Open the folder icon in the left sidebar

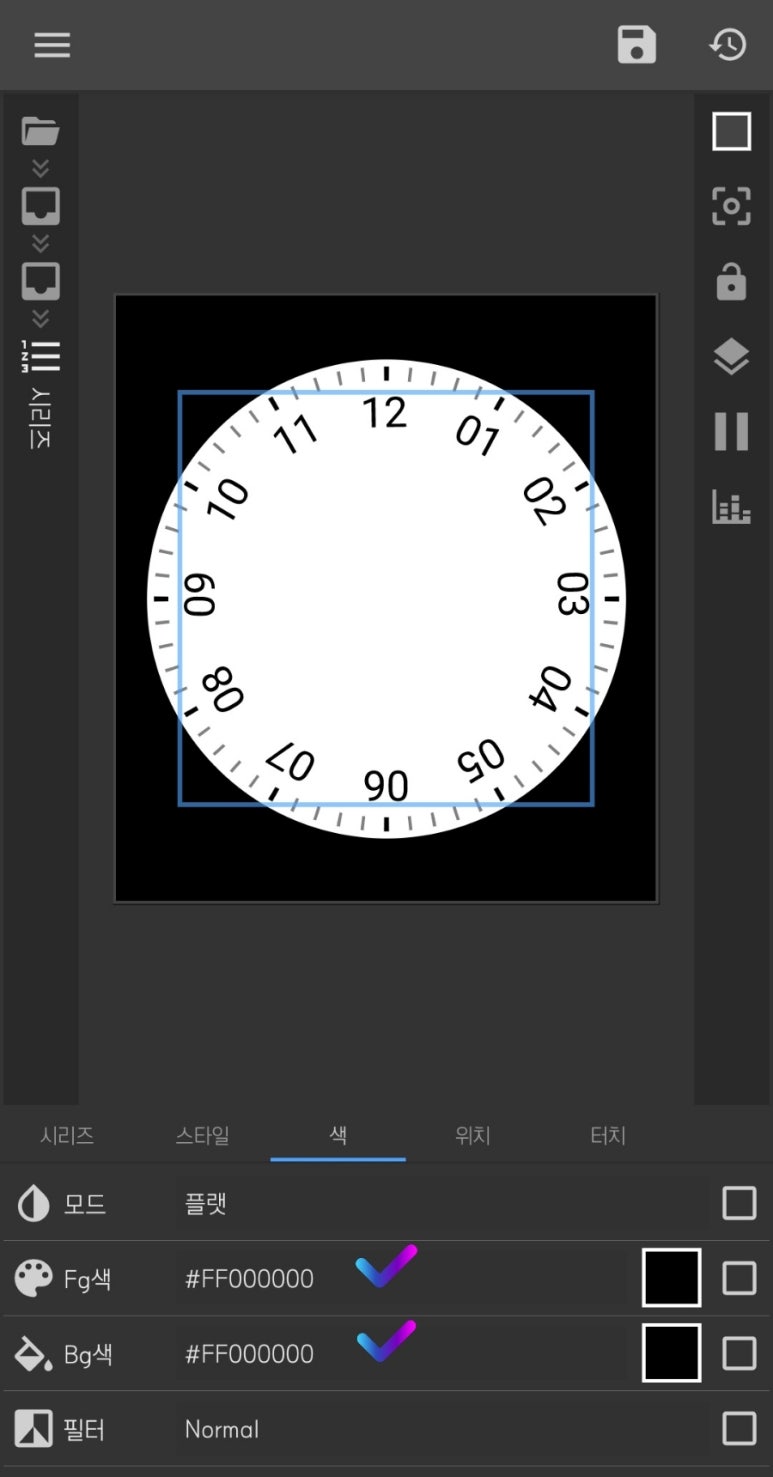coord(41,131)
